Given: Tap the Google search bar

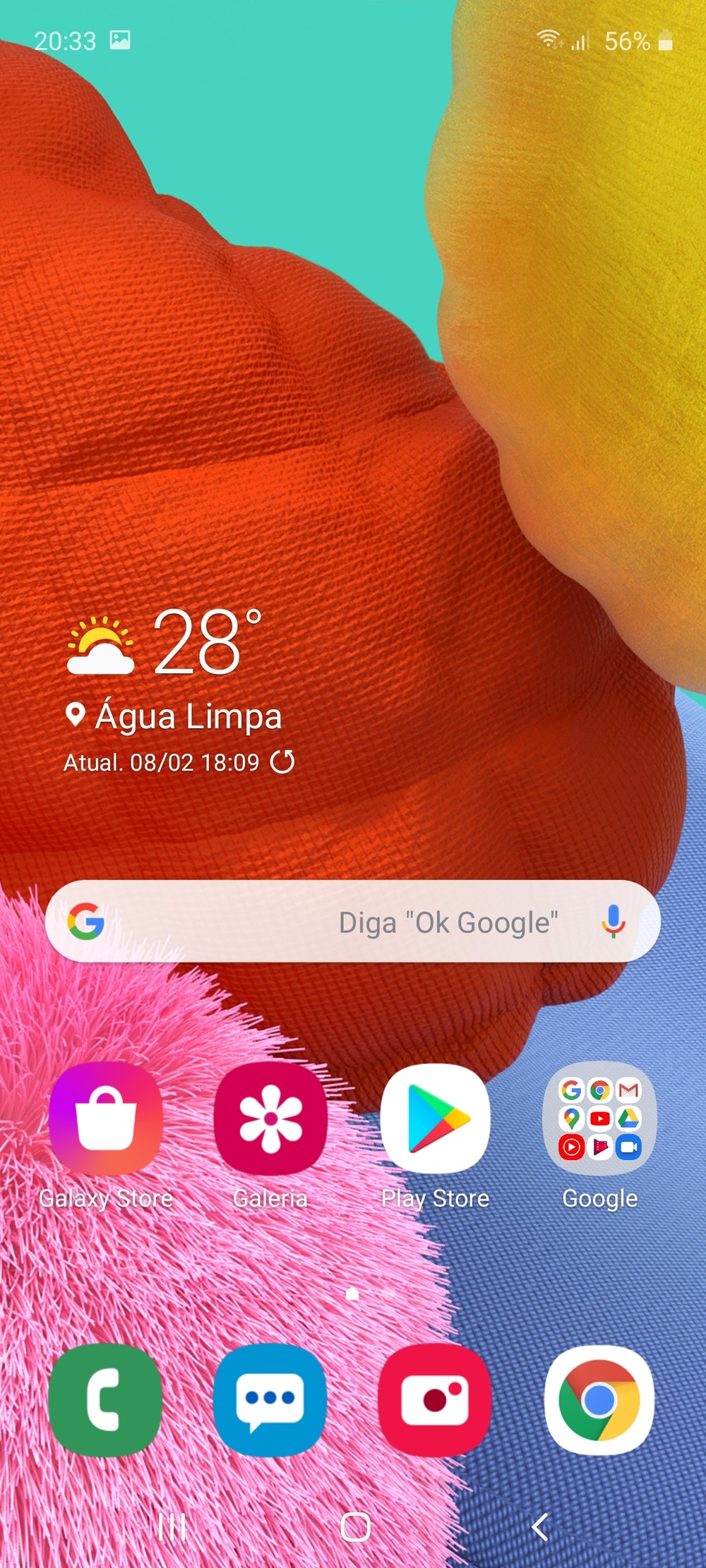Looking at the screenshot, I should [353, 922].
